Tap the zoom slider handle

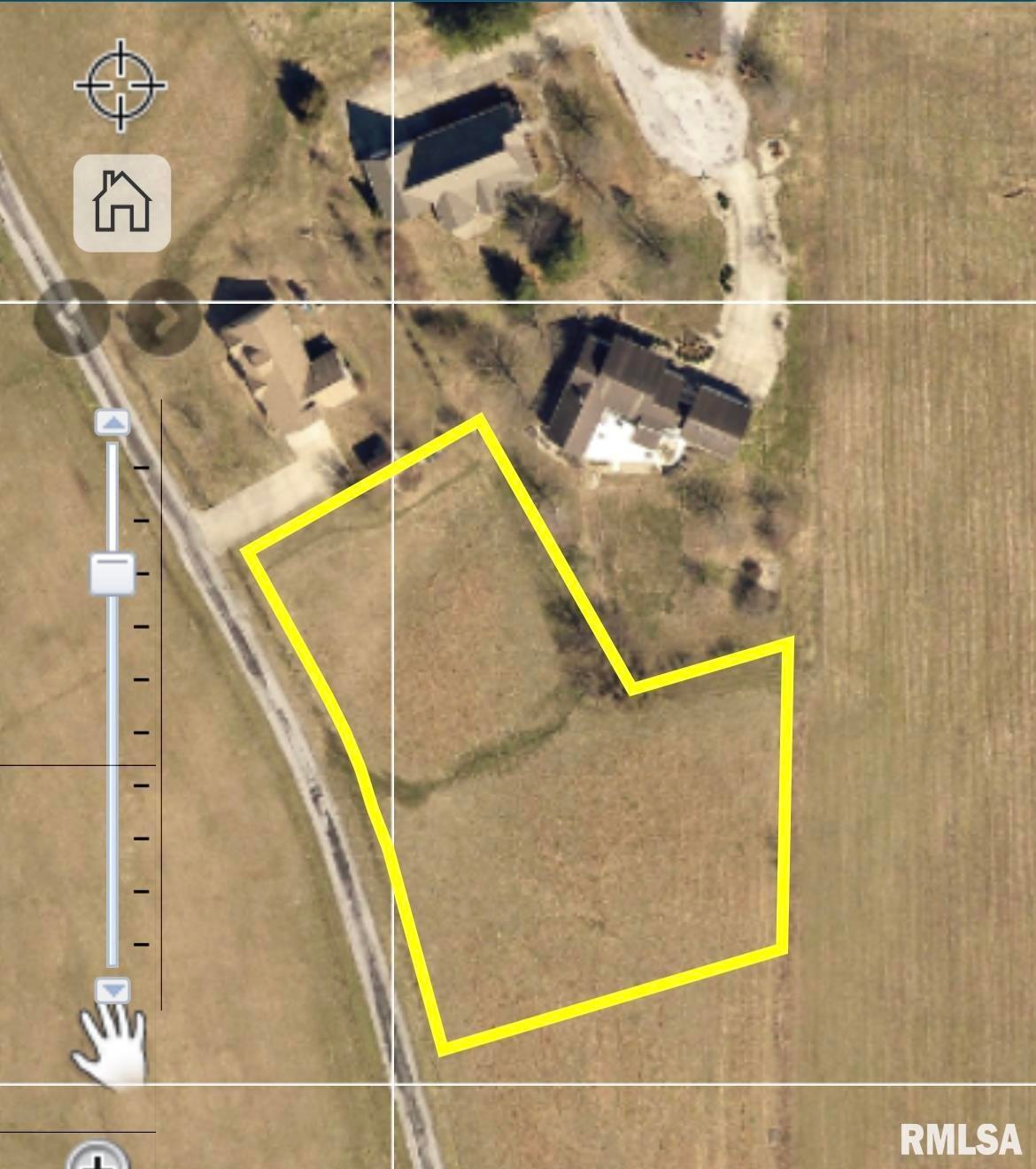pyautogui.click(x=112, y=574)
